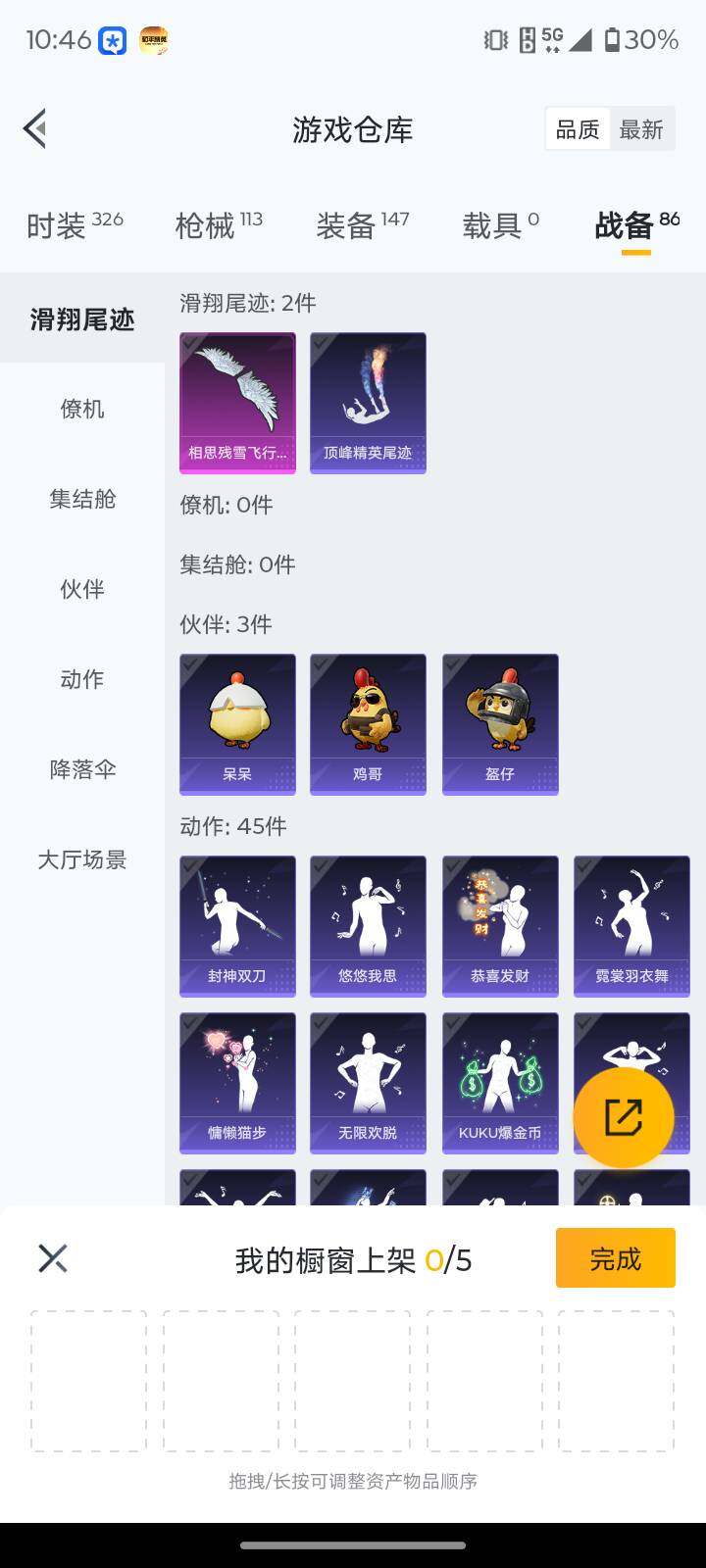Open the 呆呆 companion thumbnail

point(236,723)
